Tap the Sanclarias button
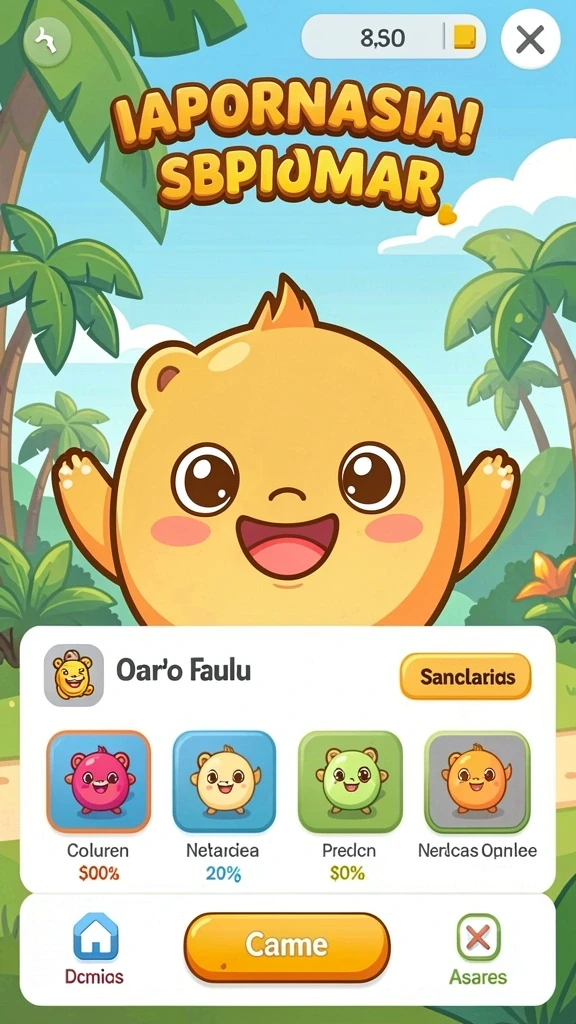The image size is (576, 1024). (466, 677)
